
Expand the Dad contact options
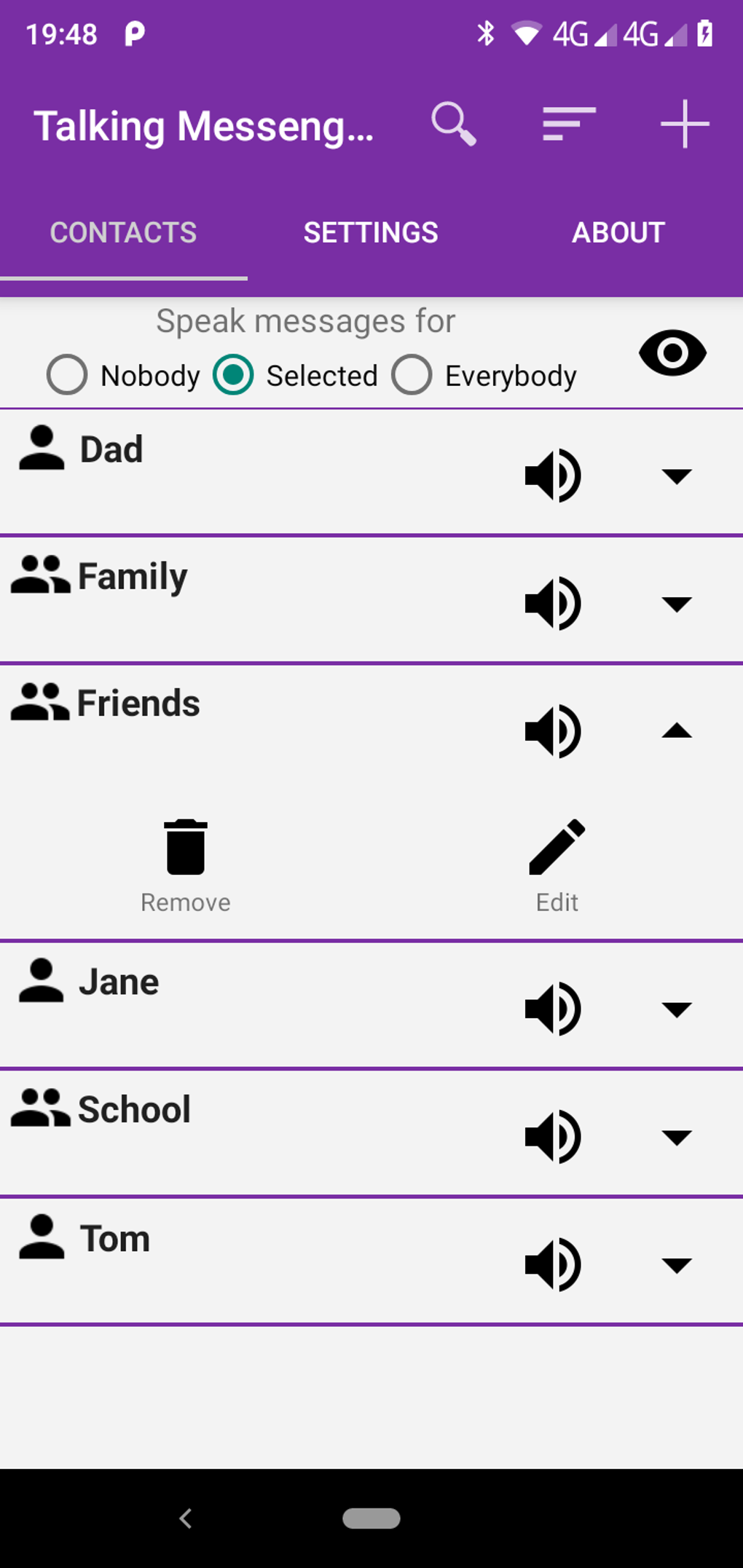point(676,476)
